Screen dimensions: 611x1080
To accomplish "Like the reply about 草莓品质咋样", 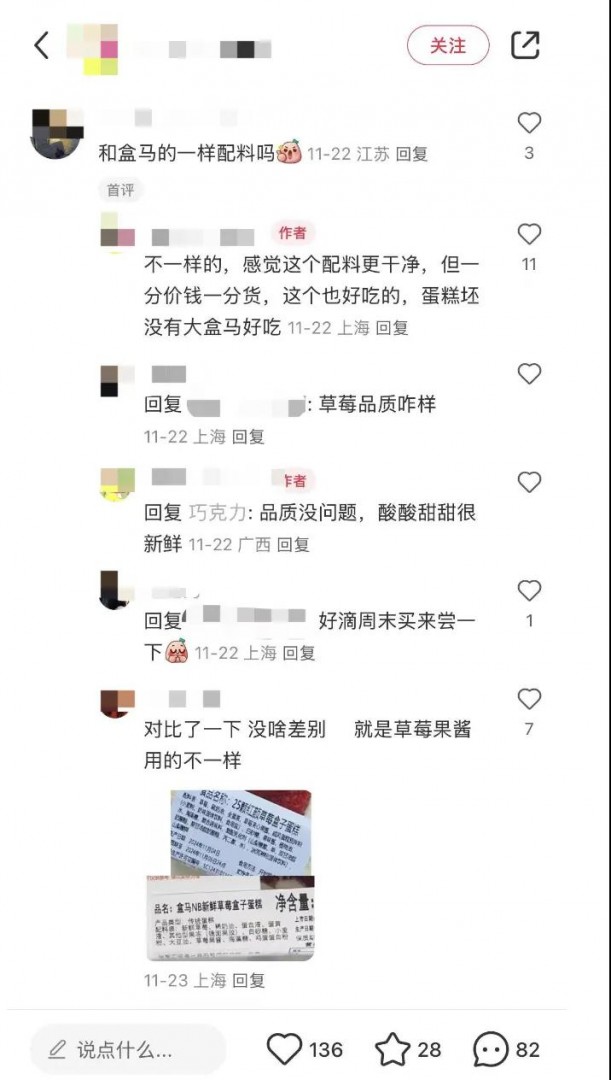I will tap(529, 374).
